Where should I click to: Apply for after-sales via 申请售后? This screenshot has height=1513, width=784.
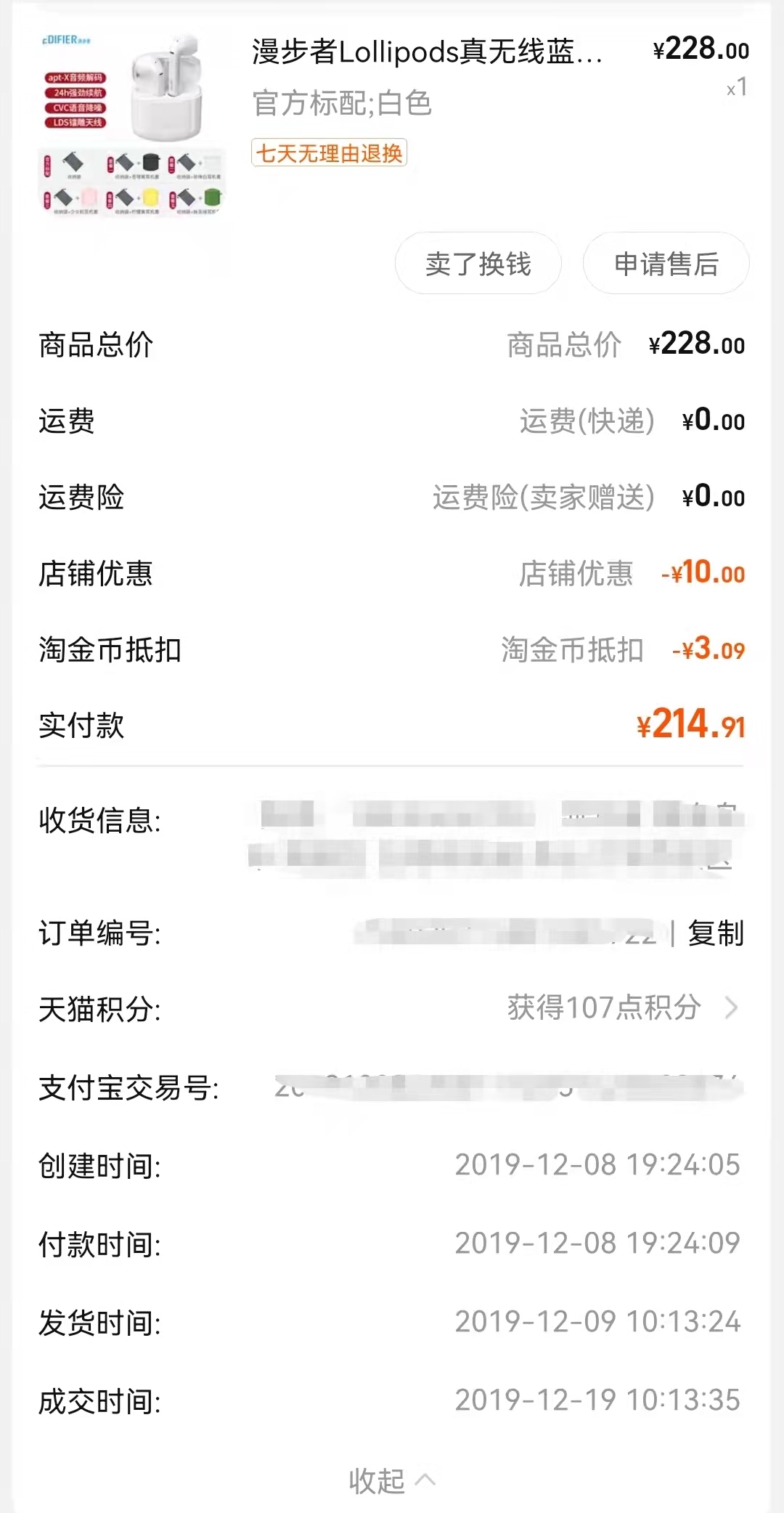click(x=666, y=264)
